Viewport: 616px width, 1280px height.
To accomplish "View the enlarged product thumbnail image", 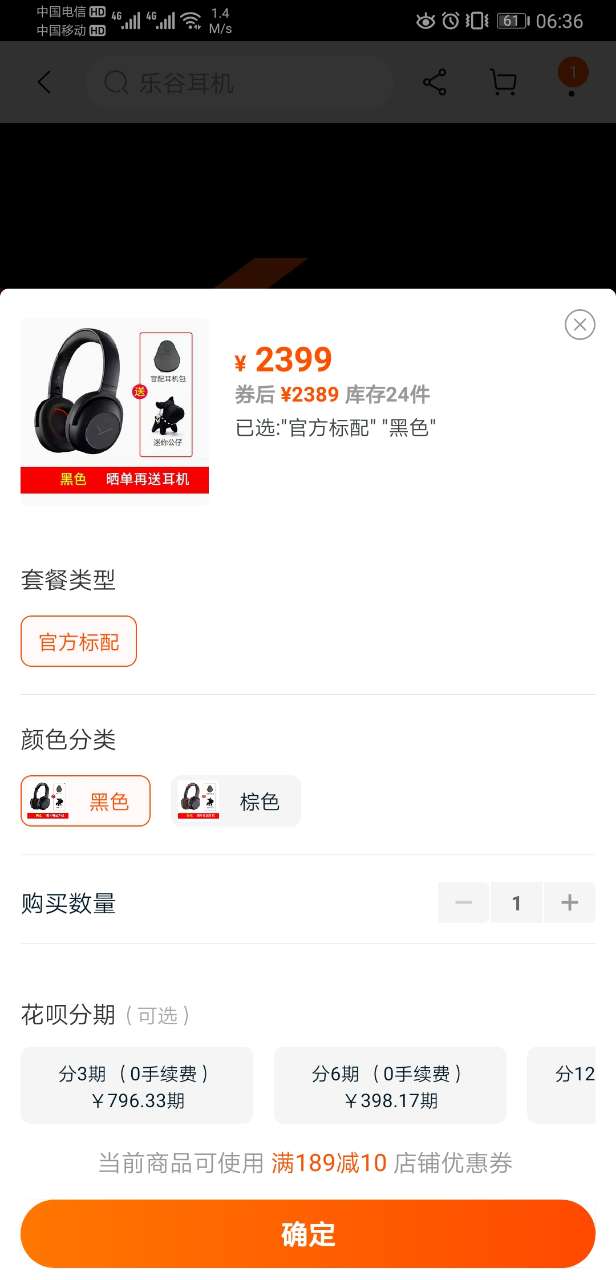I will tap(115, 411).
